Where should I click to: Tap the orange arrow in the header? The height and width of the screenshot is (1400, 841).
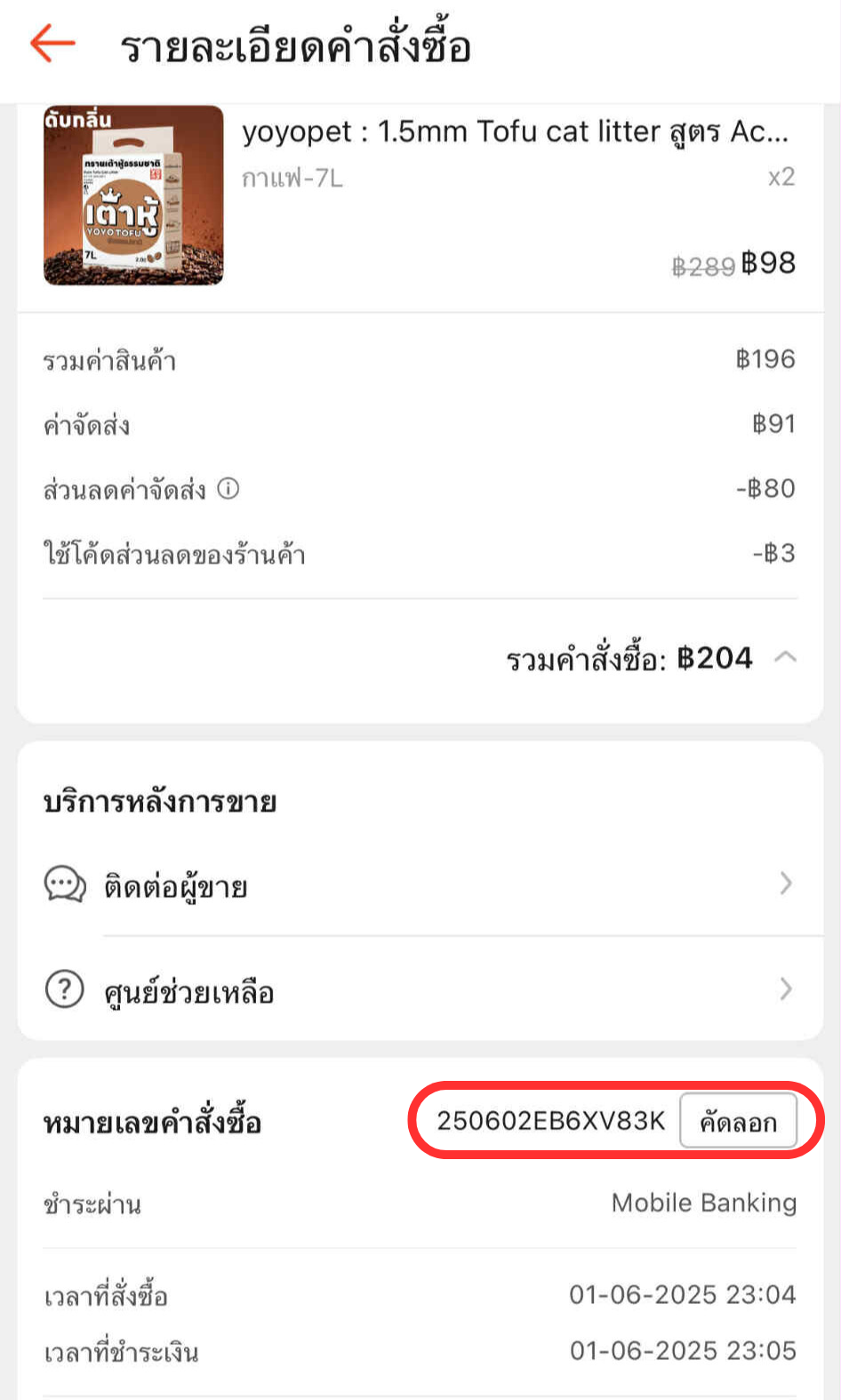click(x=52, y=44)
